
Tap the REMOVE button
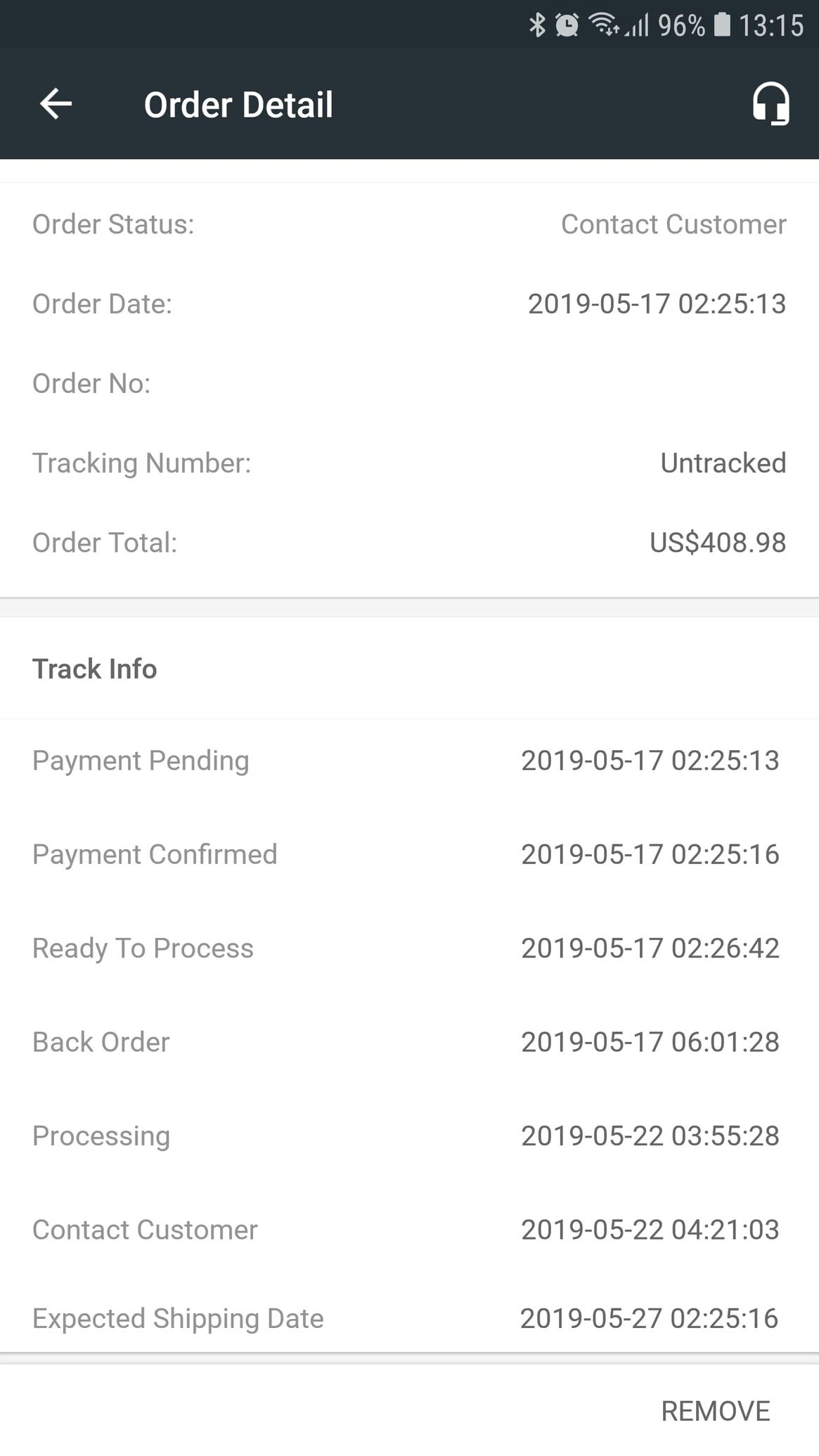[716, 1410]
